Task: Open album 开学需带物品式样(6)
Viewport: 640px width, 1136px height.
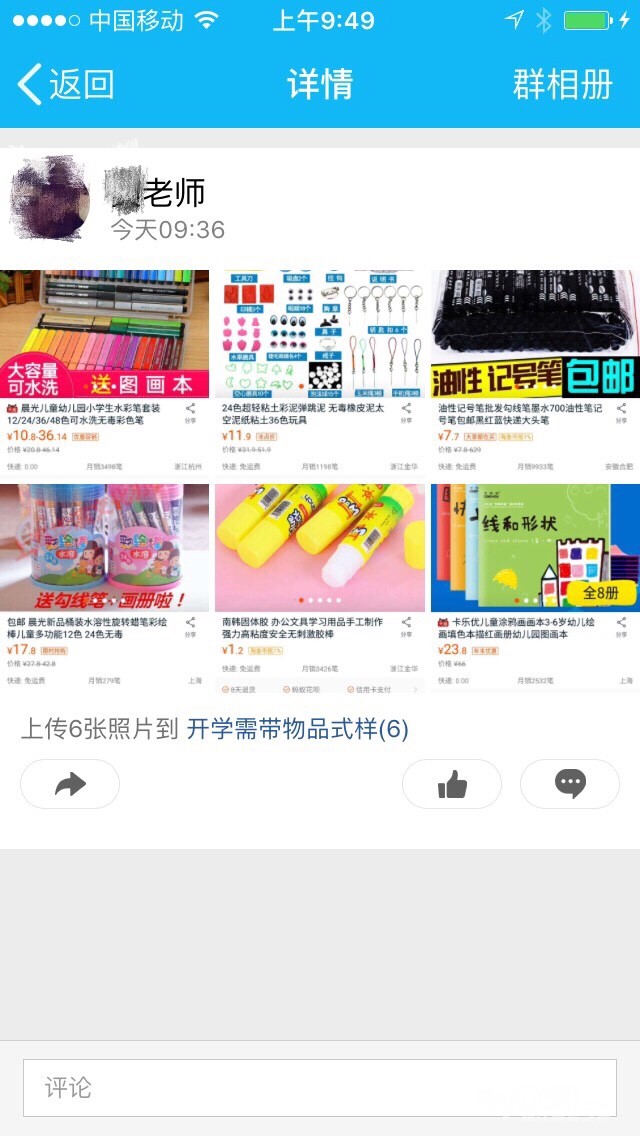Action: pyautogui.click(x=297, y=729)
